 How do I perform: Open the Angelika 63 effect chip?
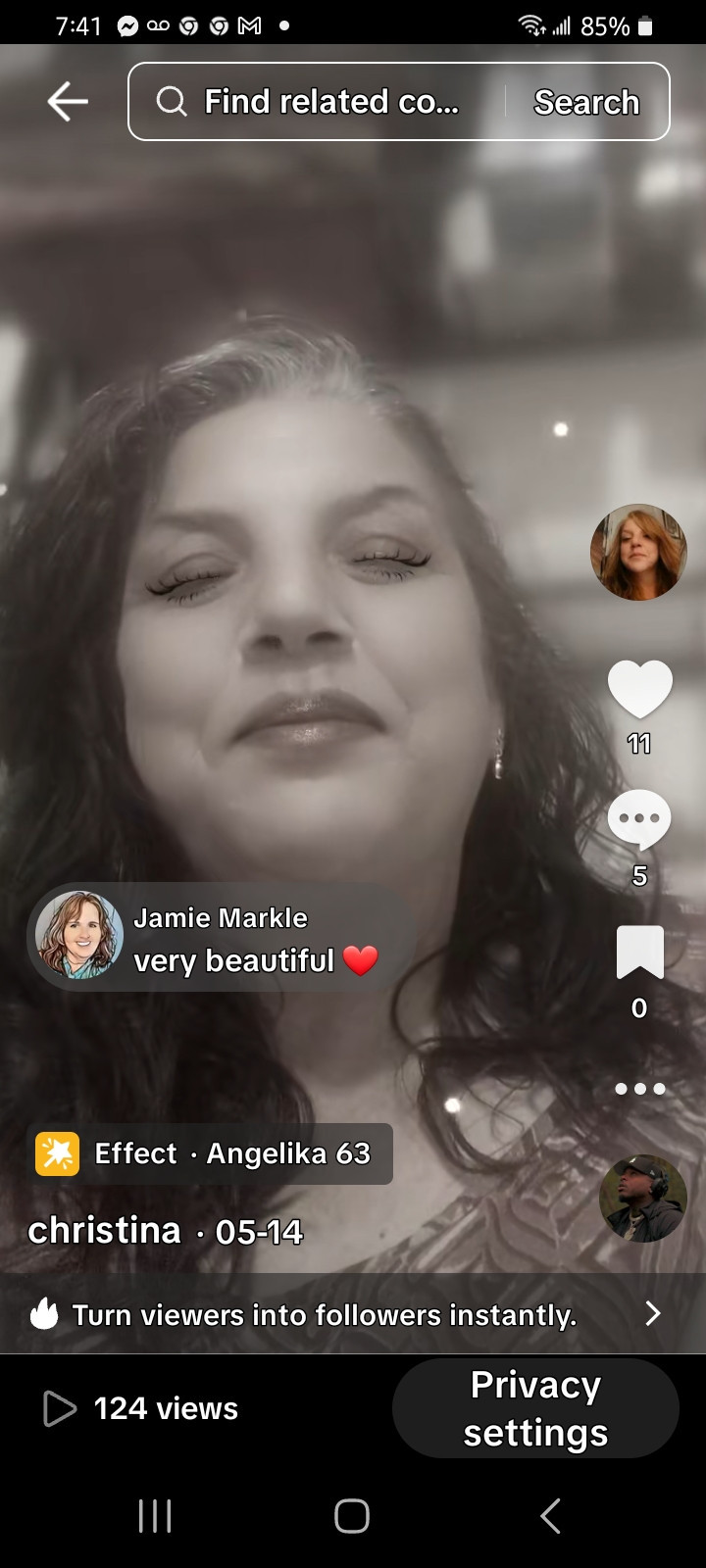click(x=210, y=1153)
